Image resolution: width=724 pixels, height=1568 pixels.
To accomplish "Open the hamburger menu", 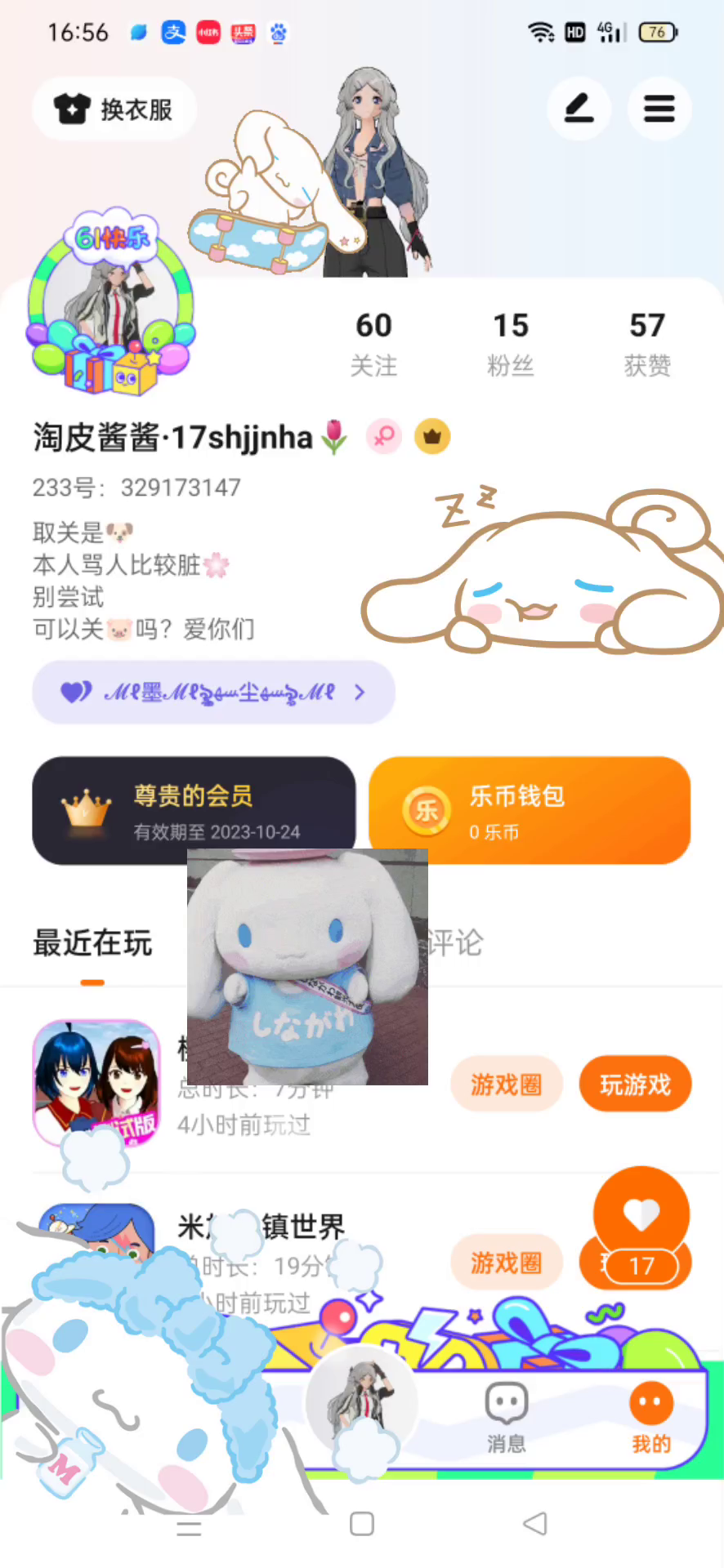I will [659, 109].
